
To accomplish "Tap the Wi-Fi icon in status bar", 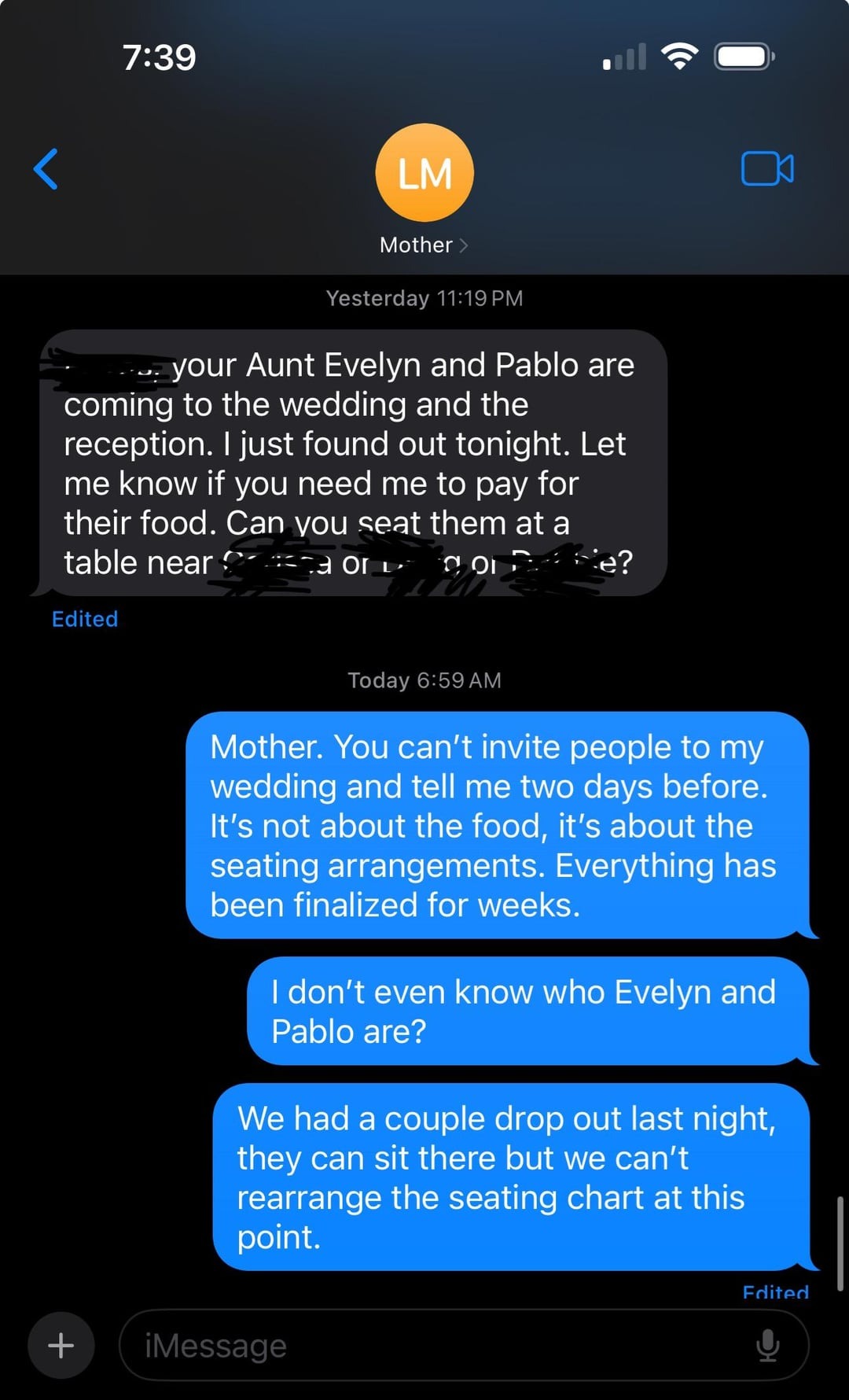I will (x=681, y=55).
